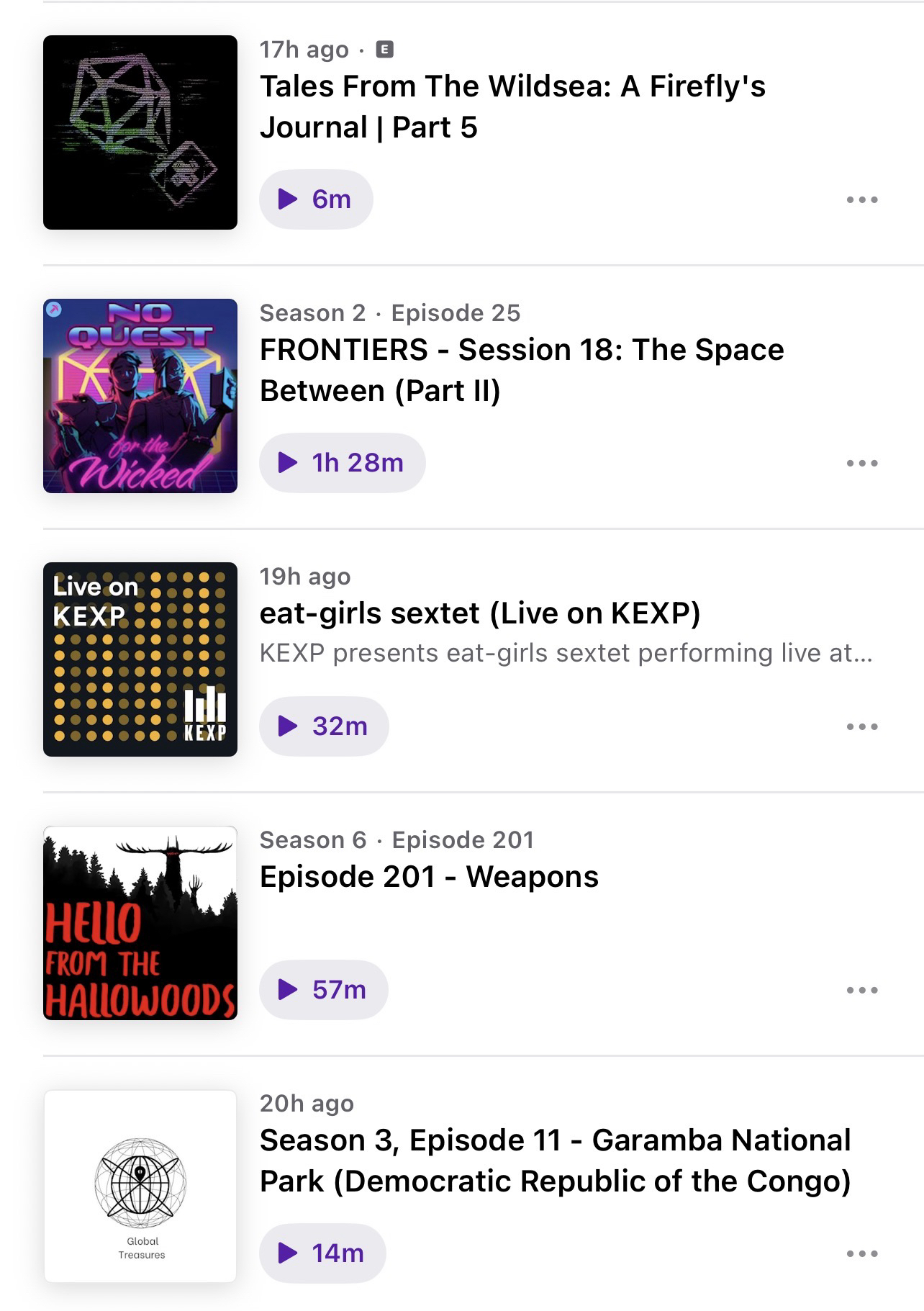The height and width of the screenshot is (1311, 924).
Task: View FRONTIERS Session 18 episode page
Action: 521,370
